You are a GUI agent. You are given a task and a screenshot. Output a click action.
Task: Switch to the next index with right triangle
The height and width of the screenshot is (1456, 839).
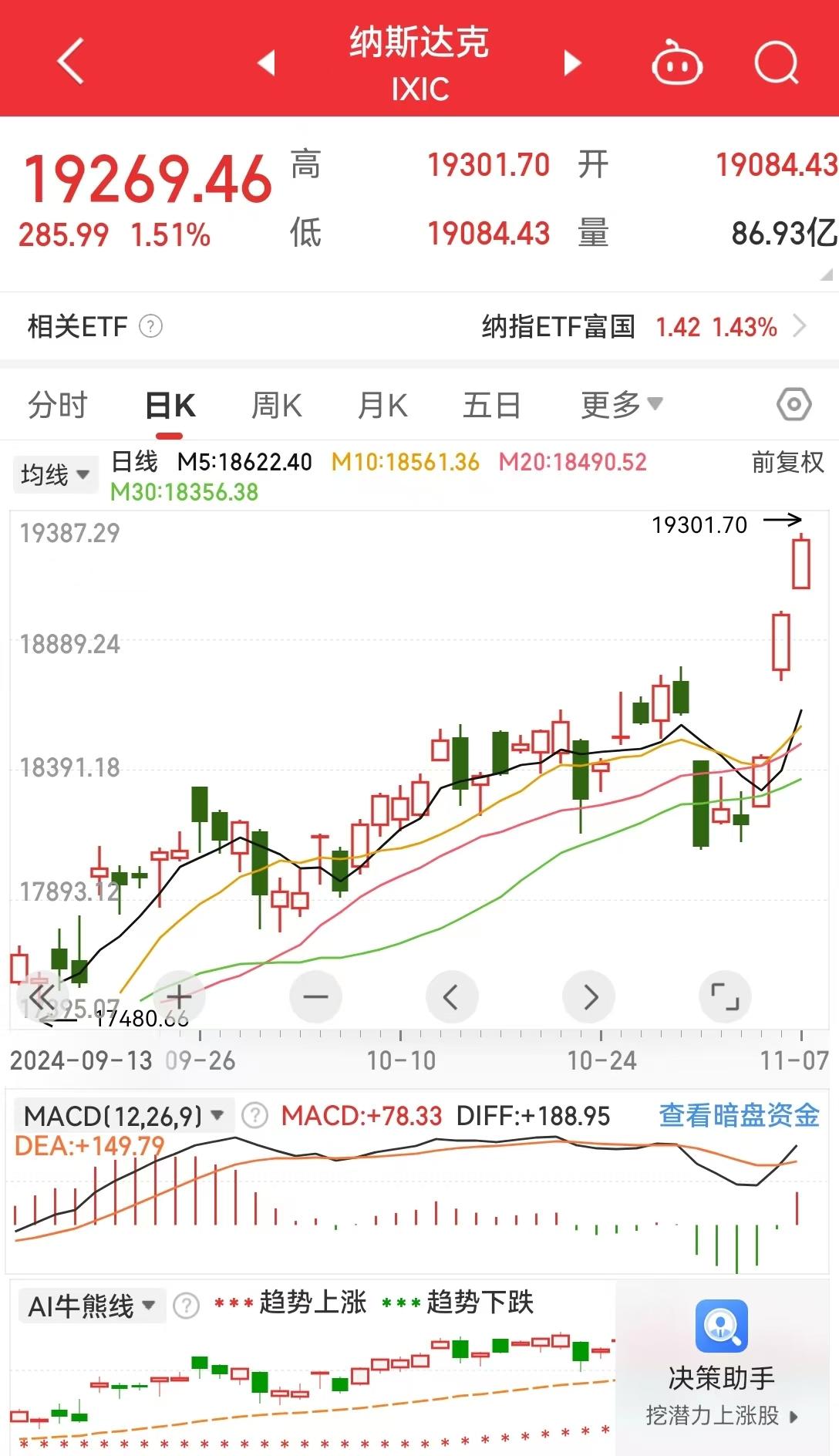[x=571, y=62]
